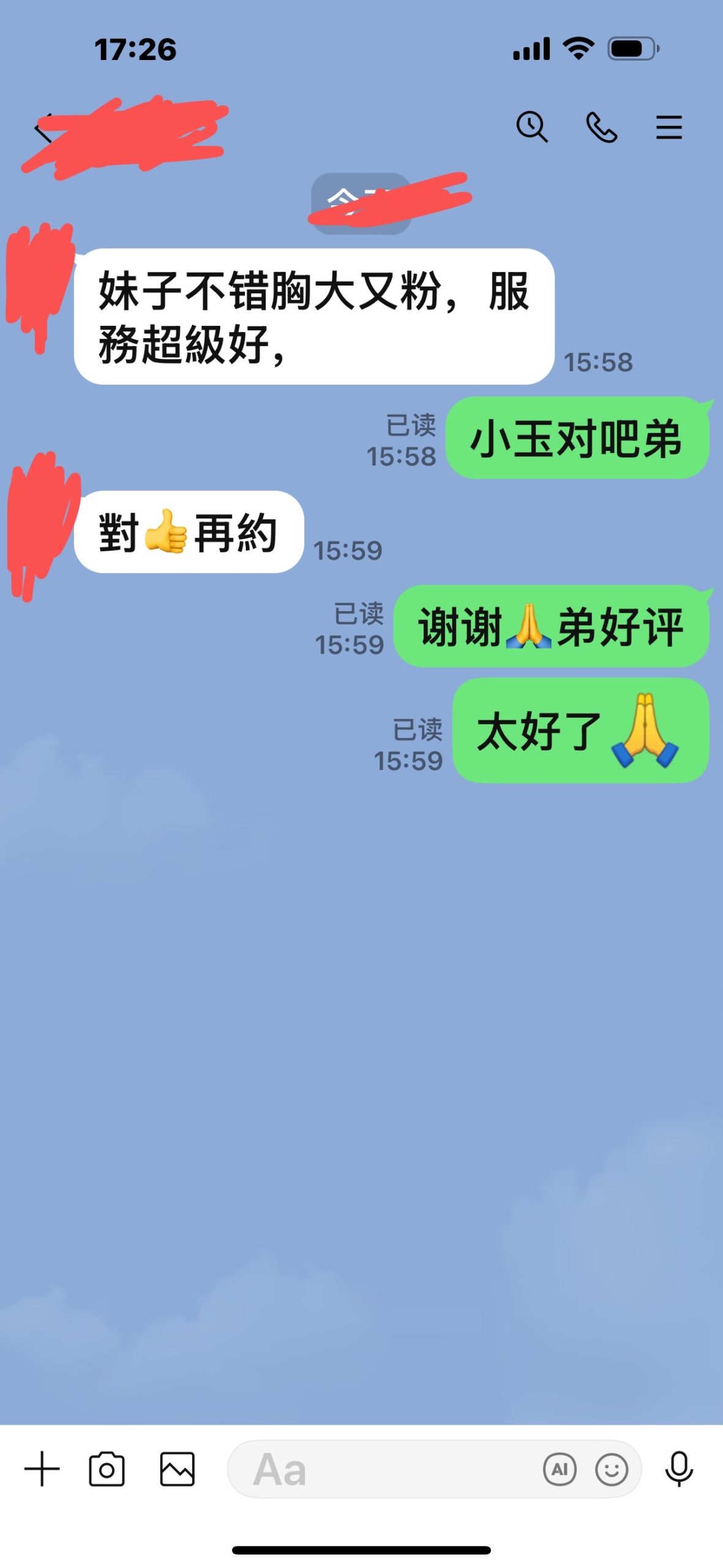Tap the AI assistant icon
723x1568 pixels.
coord(560,1469)
